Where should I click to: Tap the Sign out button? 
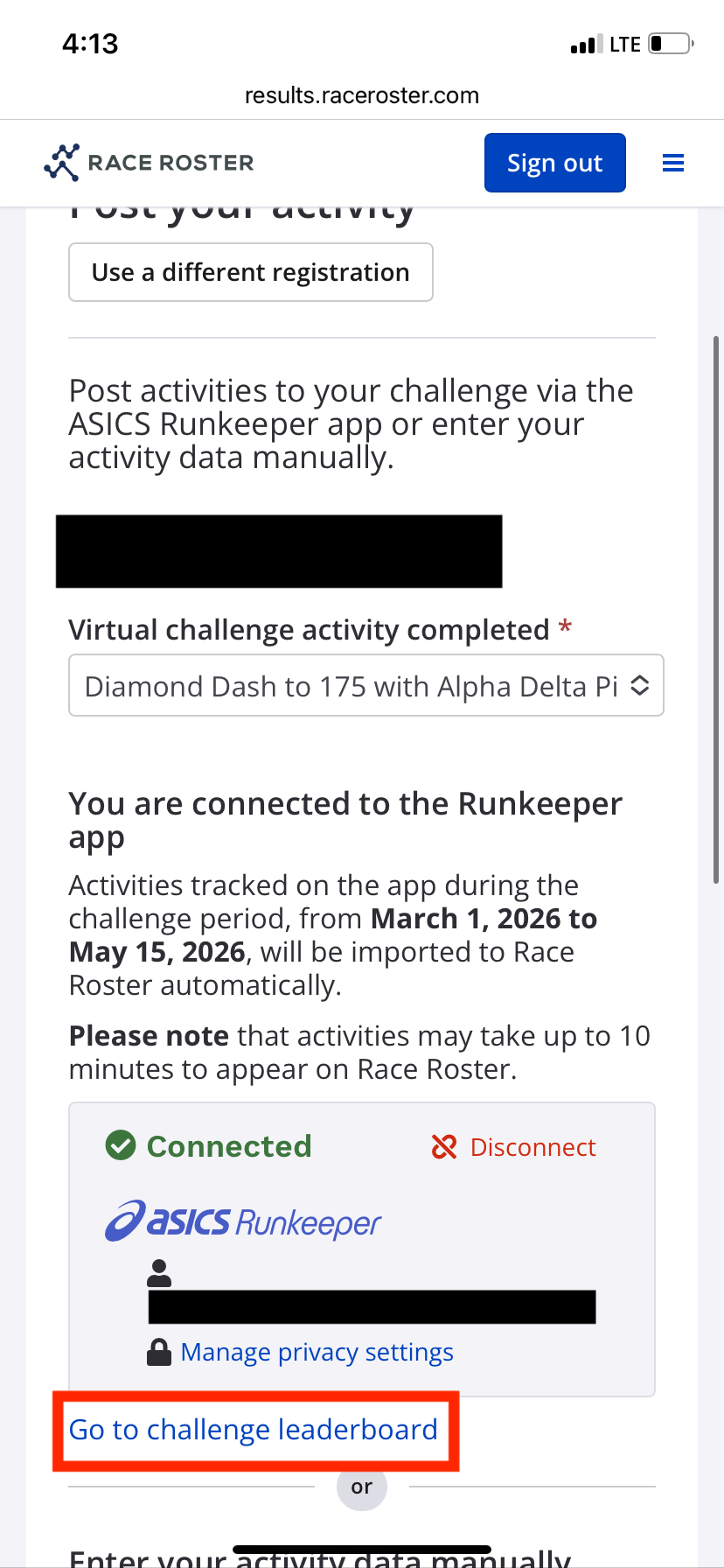pos(554,163)
